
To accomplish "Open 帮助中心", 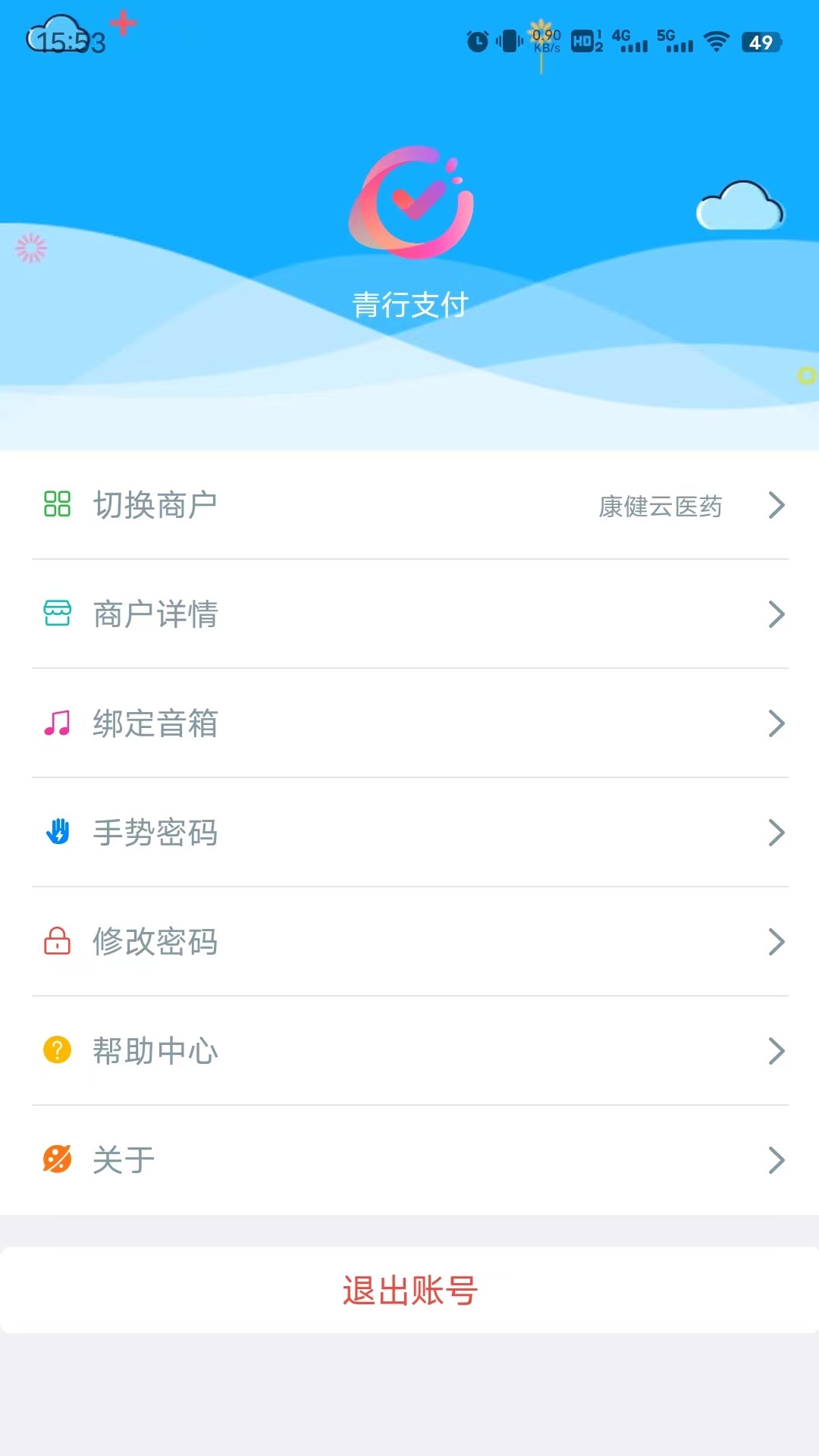I will click(409, 1051).
